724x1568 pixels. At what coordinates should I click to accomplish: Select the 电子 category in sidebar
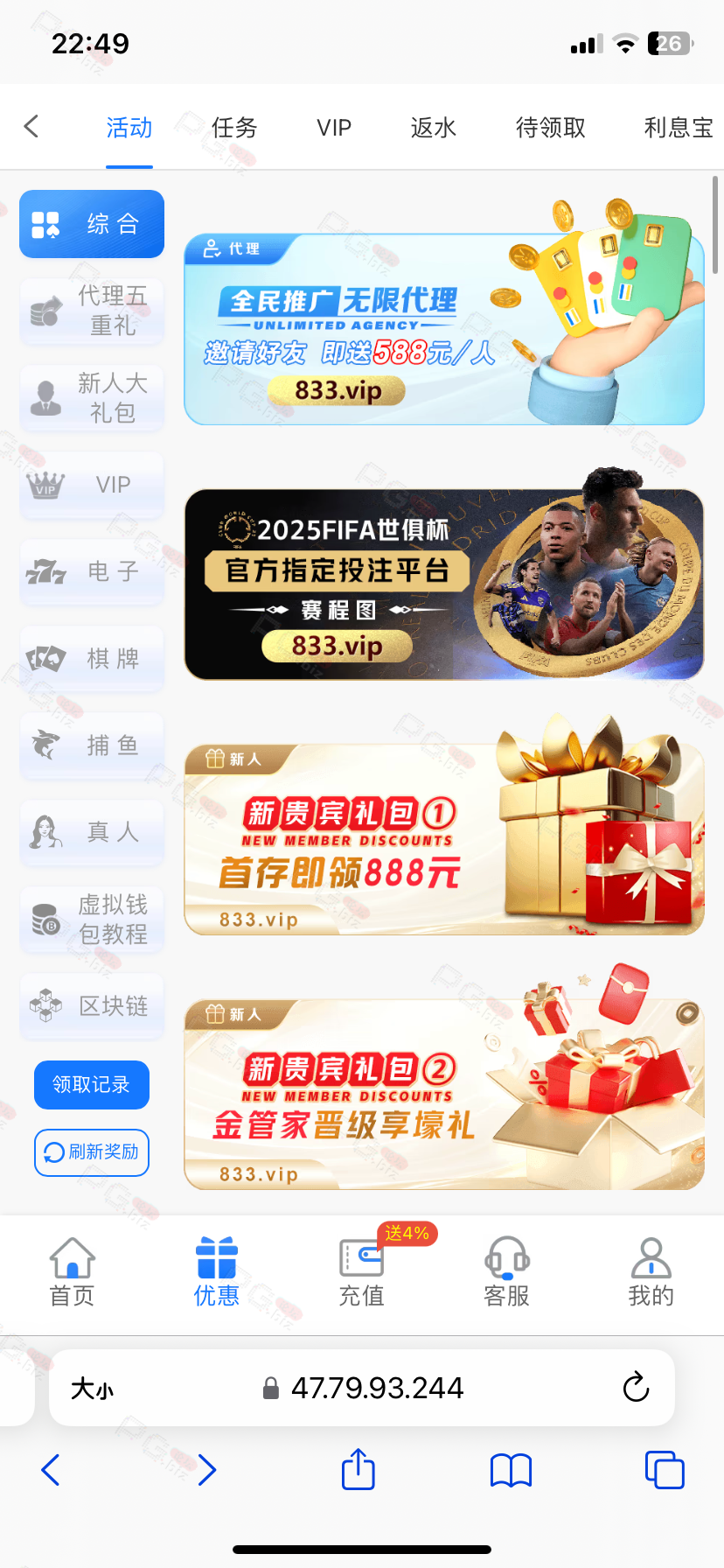click(92, 571)
